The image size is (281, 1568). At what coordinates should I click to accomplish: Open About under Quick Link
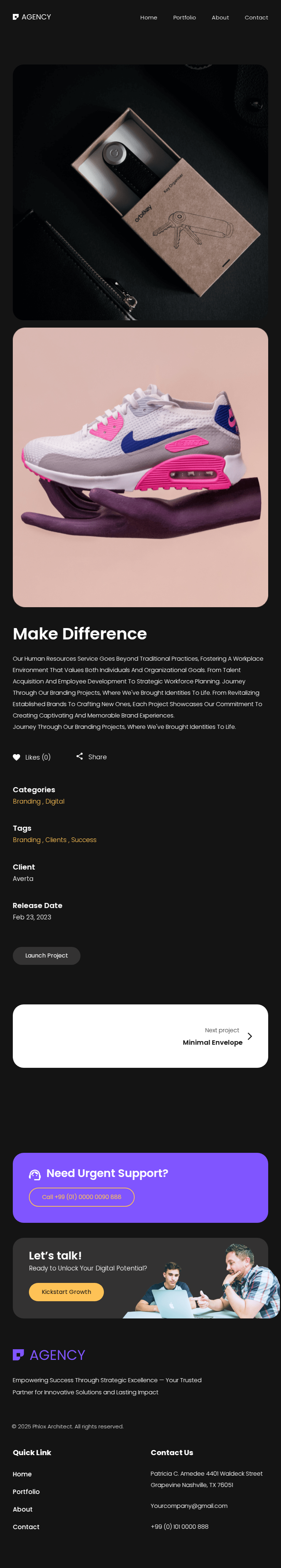(23, 1509)
